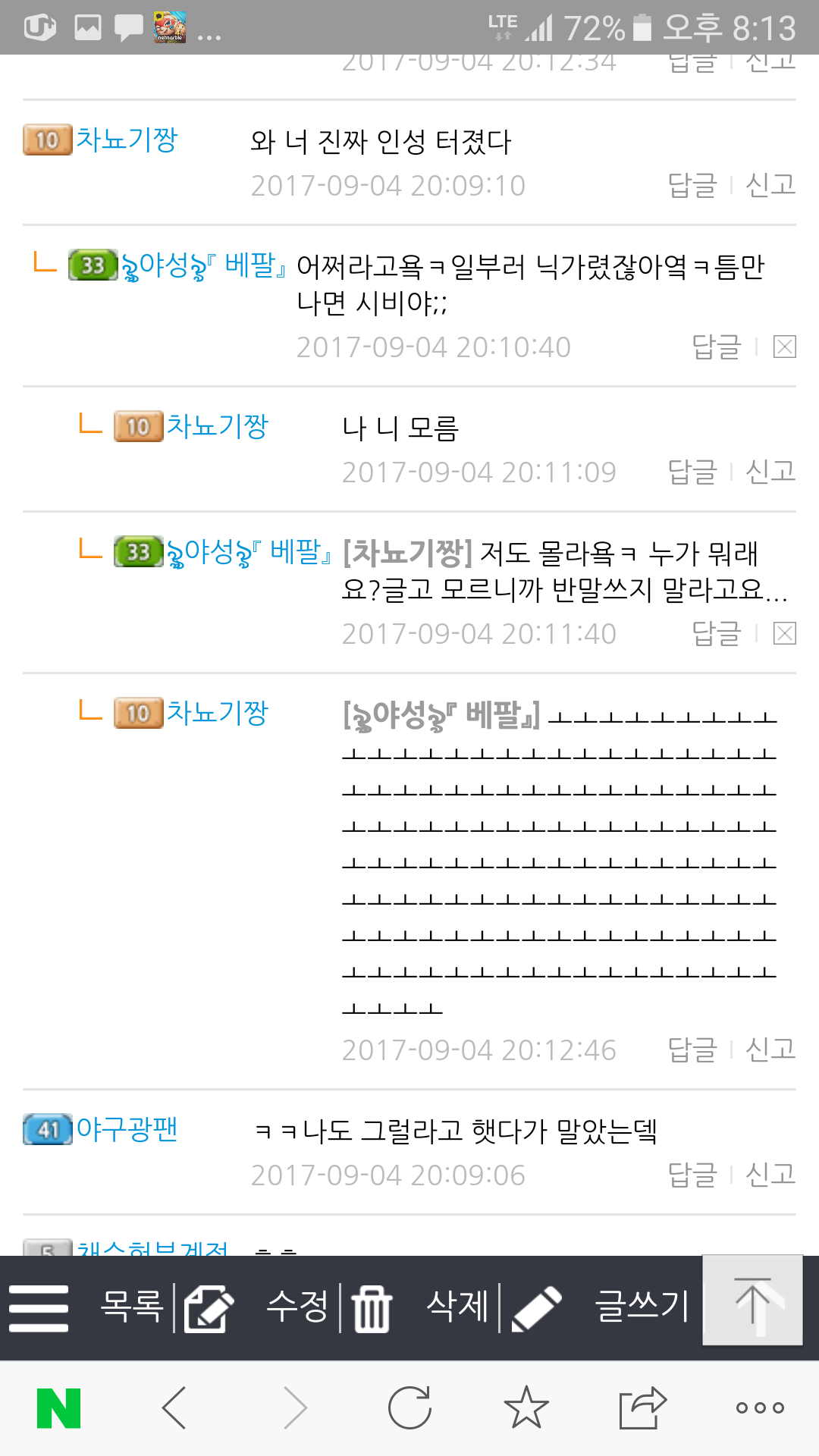Screen dimensions: 819x1456
Task: Go back to the previous page
Action: [174, 1408]
